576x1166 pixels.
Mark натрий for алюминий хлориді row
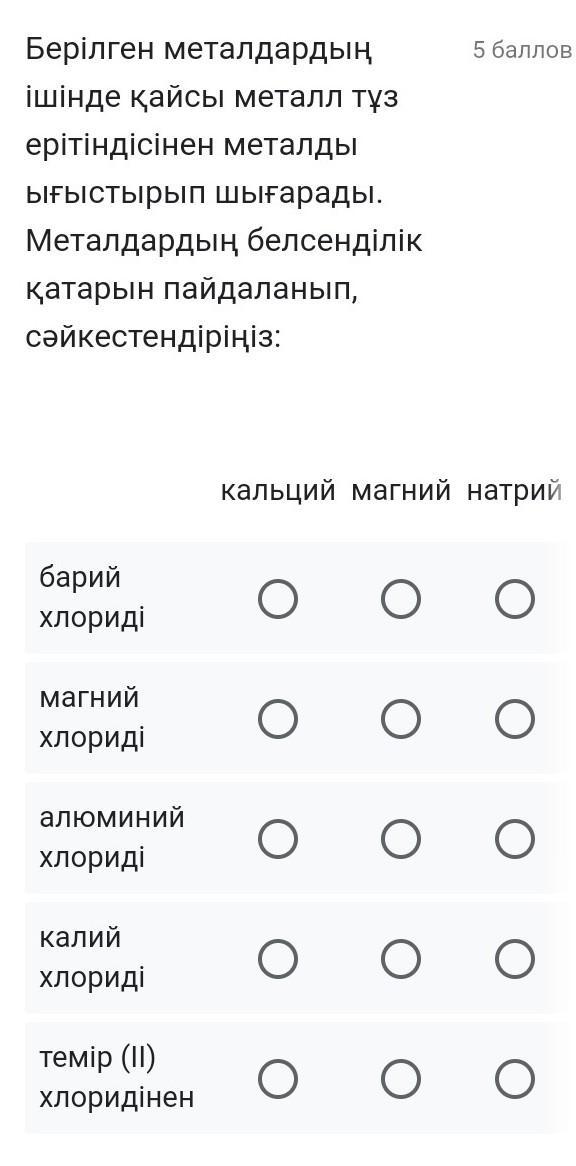coord(515,840)
